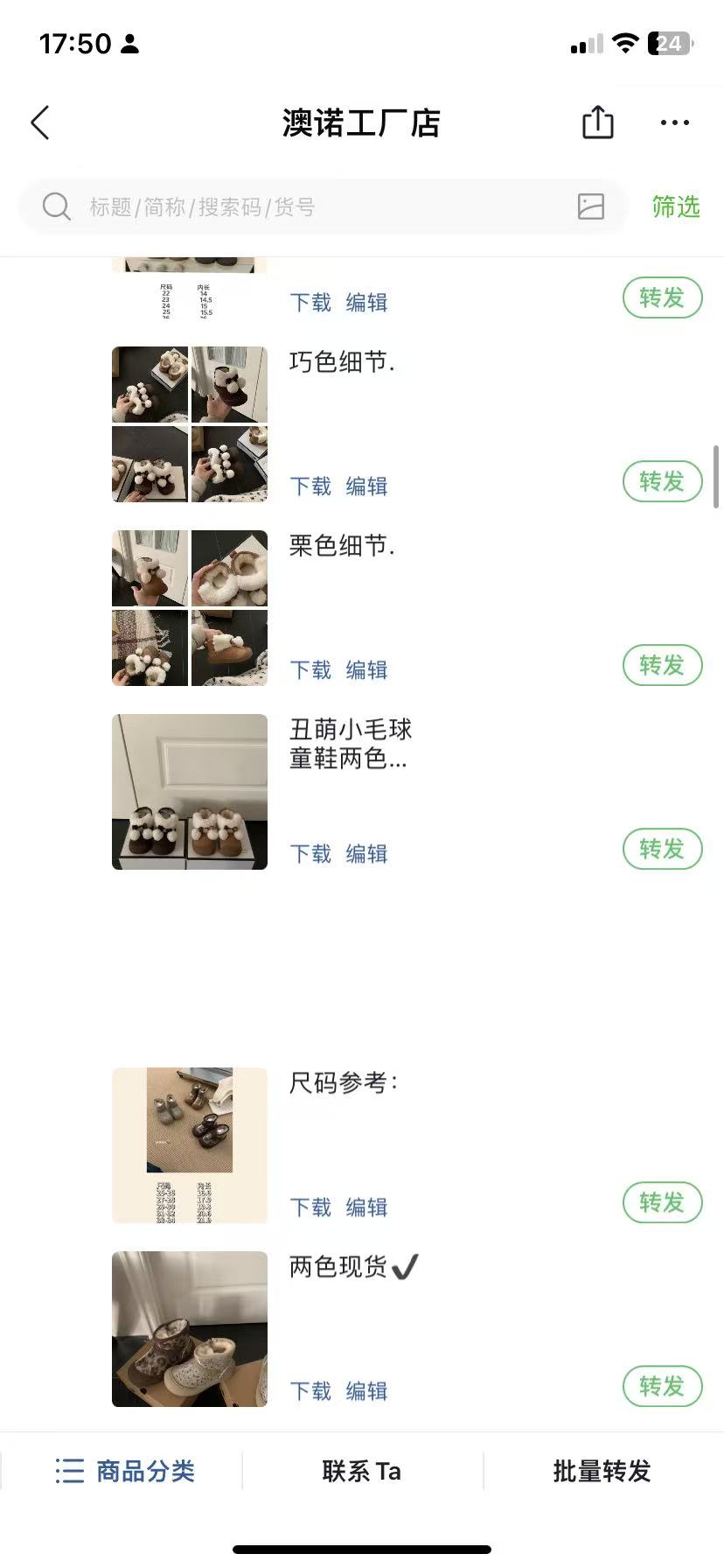Viewport: 724px width, 1568px height.
Task: Download the 巧色细节 item
Action: [310, 486]
